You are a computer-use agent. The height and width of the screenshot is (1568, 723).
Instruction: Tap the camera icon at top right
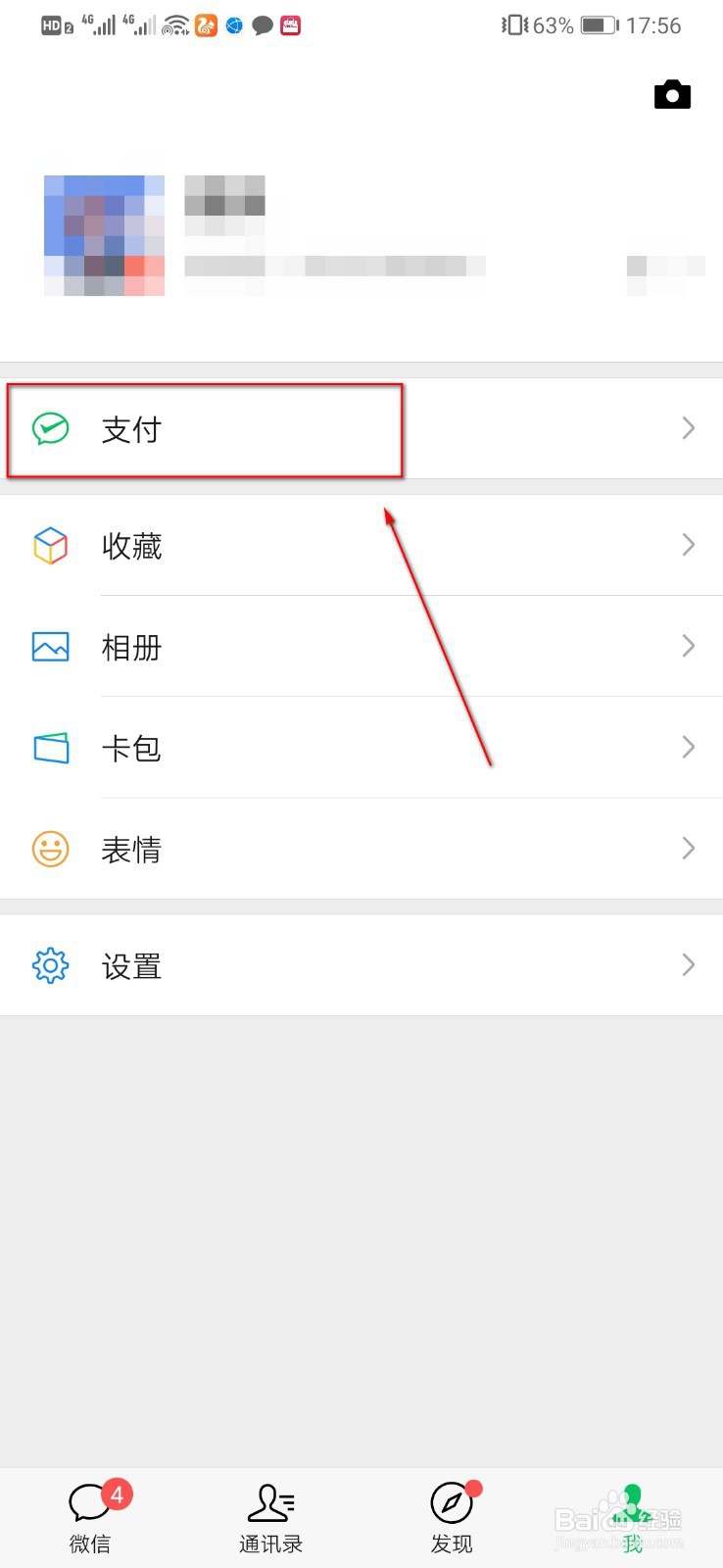672,94
